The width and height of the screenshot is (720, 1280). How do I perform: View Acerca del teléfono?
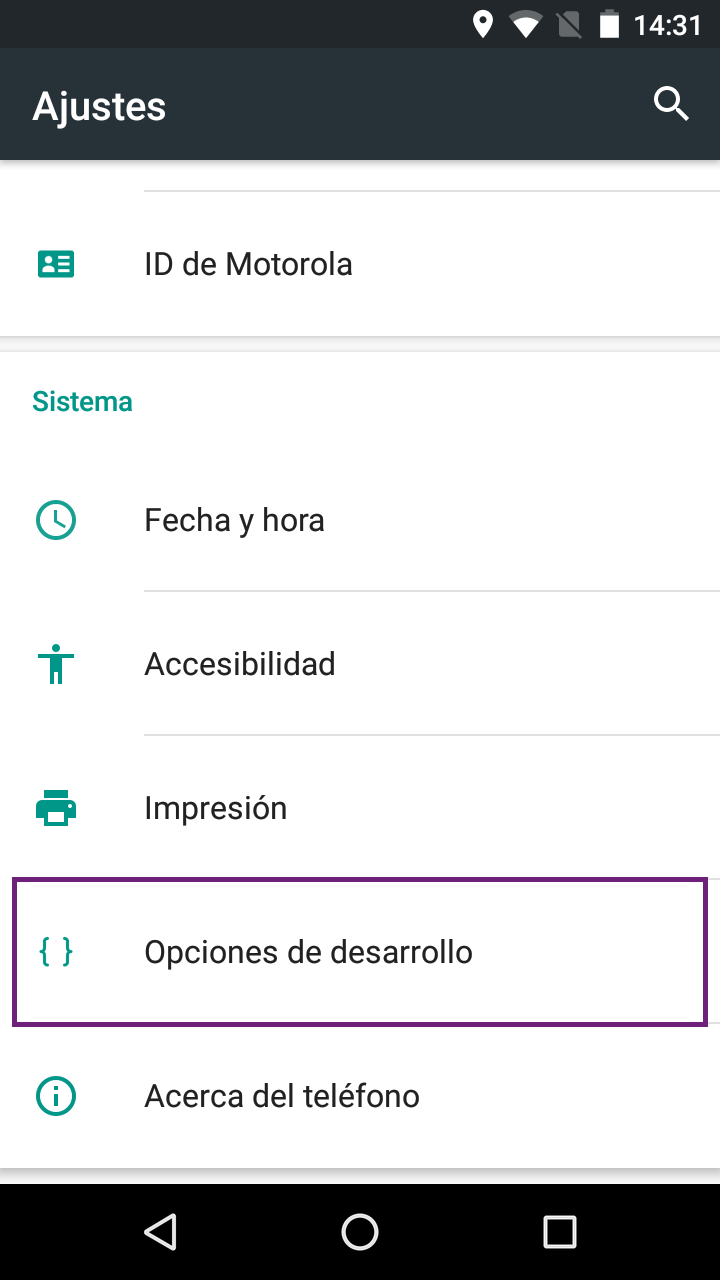coord(360,1096)
